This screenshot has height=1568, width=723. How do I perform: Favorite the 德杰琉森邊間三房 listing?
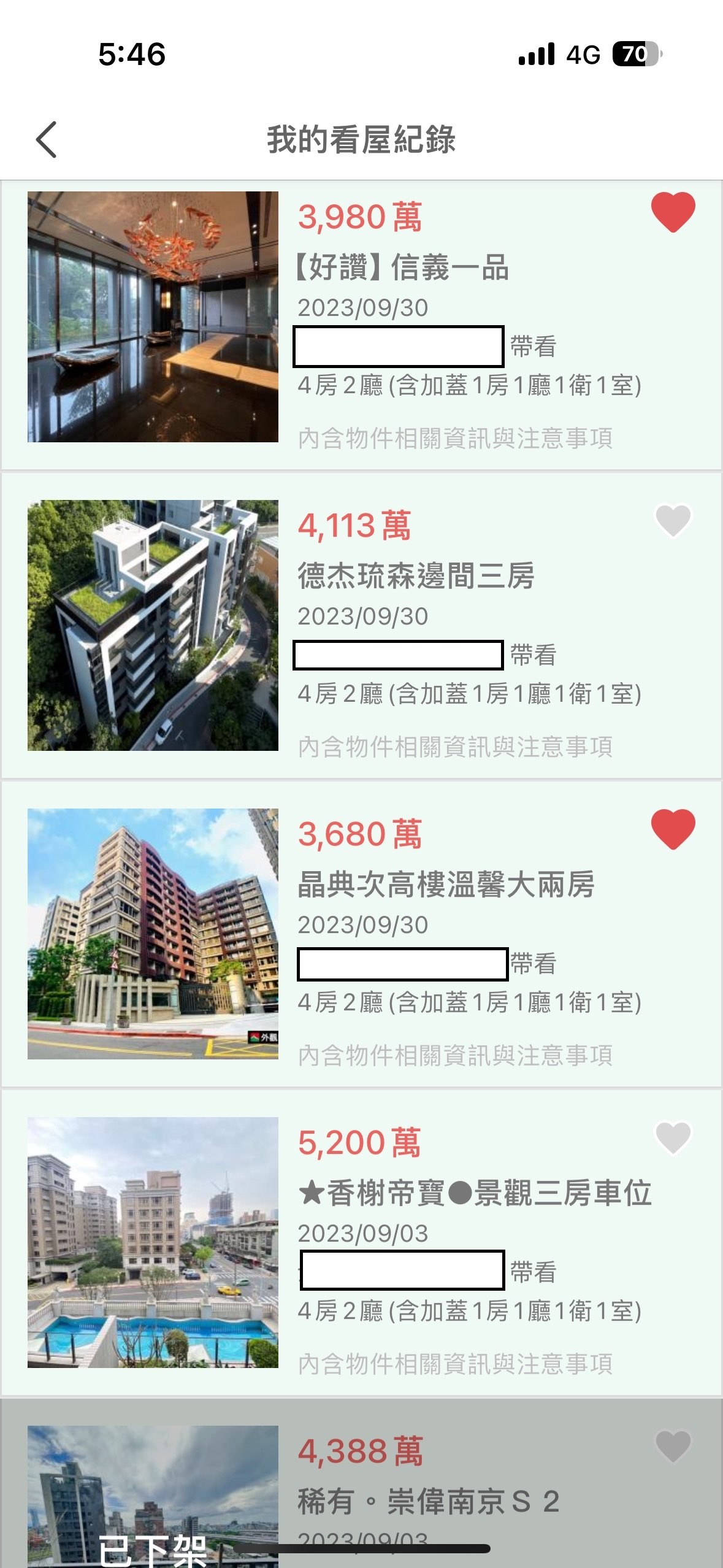(x=673, y=521)
